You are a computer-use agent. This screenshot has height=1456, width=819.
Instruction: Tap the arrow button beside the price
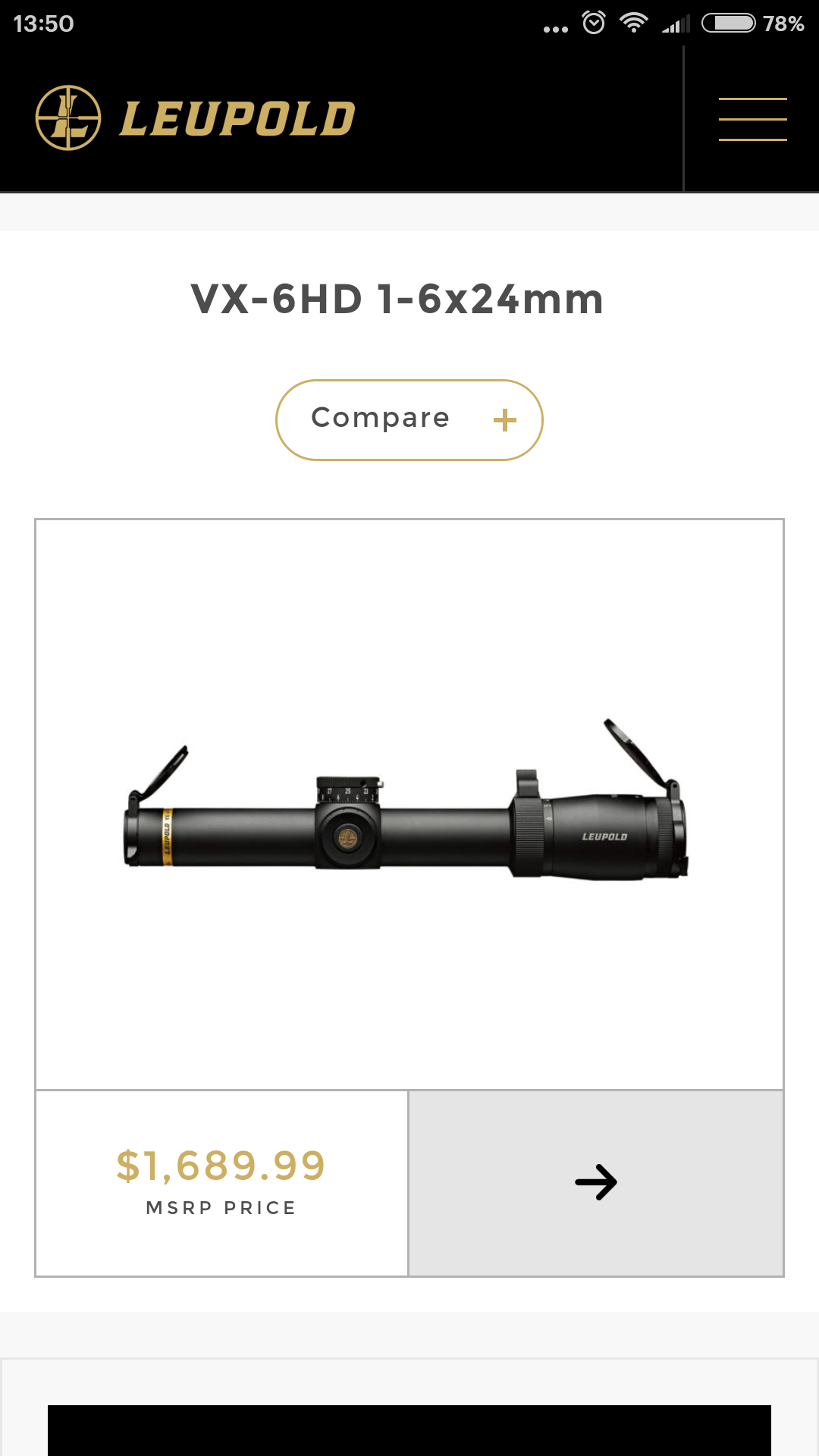pos(596,1182)
